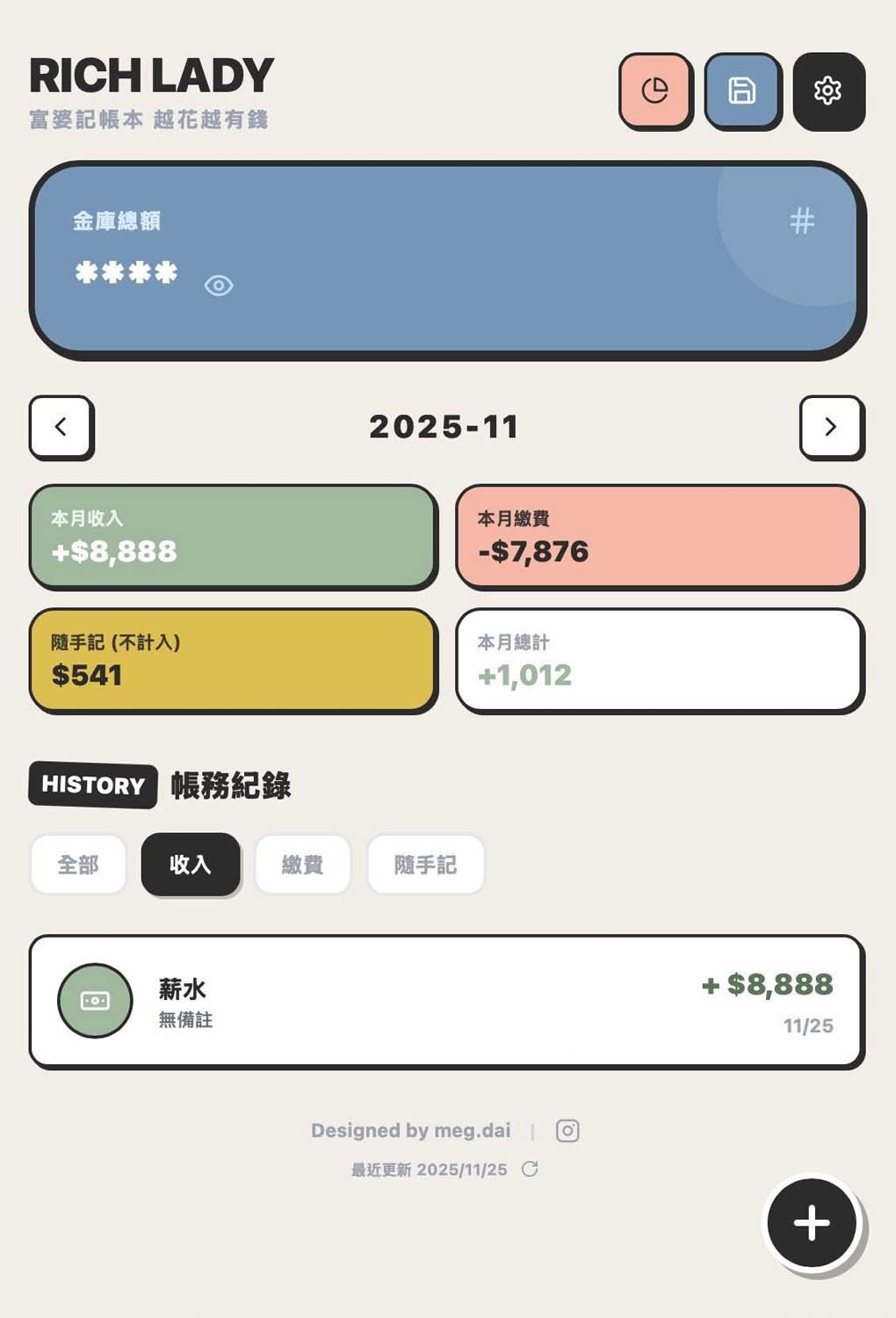Open settings gear button

pyautogui.click(x=828, y=91)
